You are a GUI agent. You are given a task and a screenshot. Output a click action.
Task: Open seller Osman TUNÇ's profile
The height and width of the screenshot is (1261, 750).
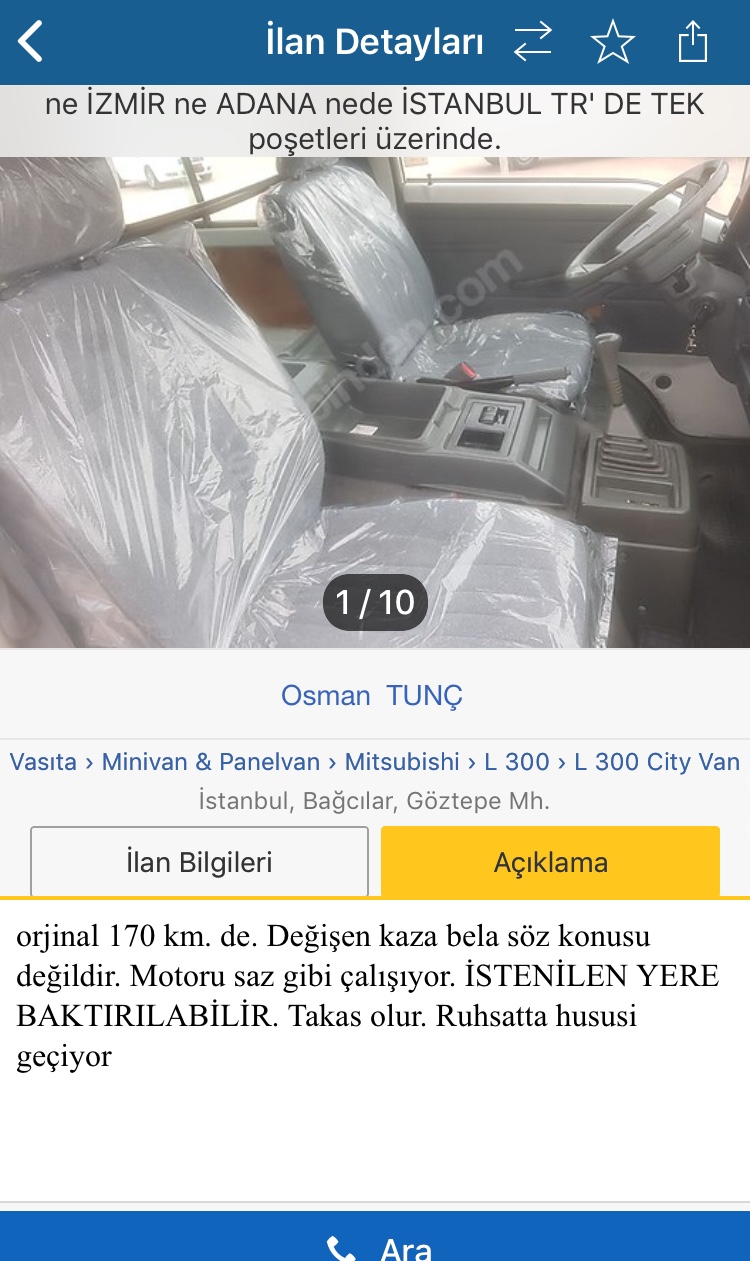[372, 695]
